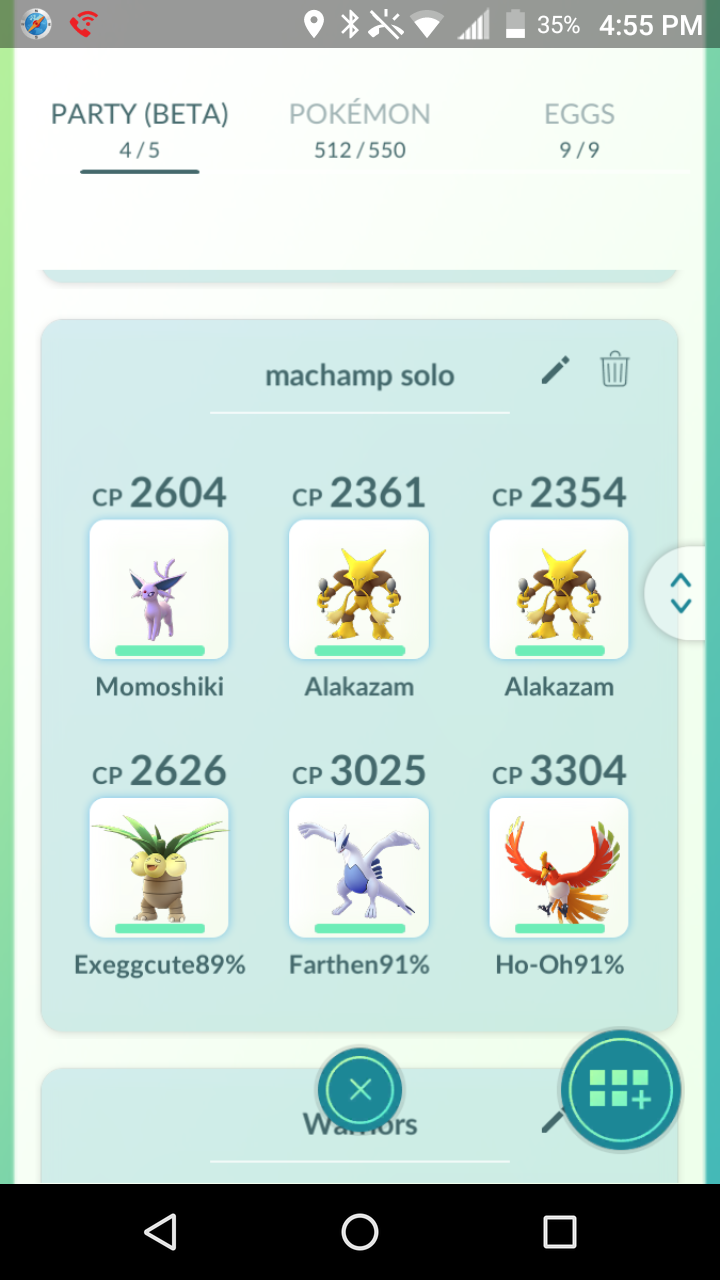Screen dimensions: 720x1280
Task: Create a new party
Action: tap(620, 1089)
